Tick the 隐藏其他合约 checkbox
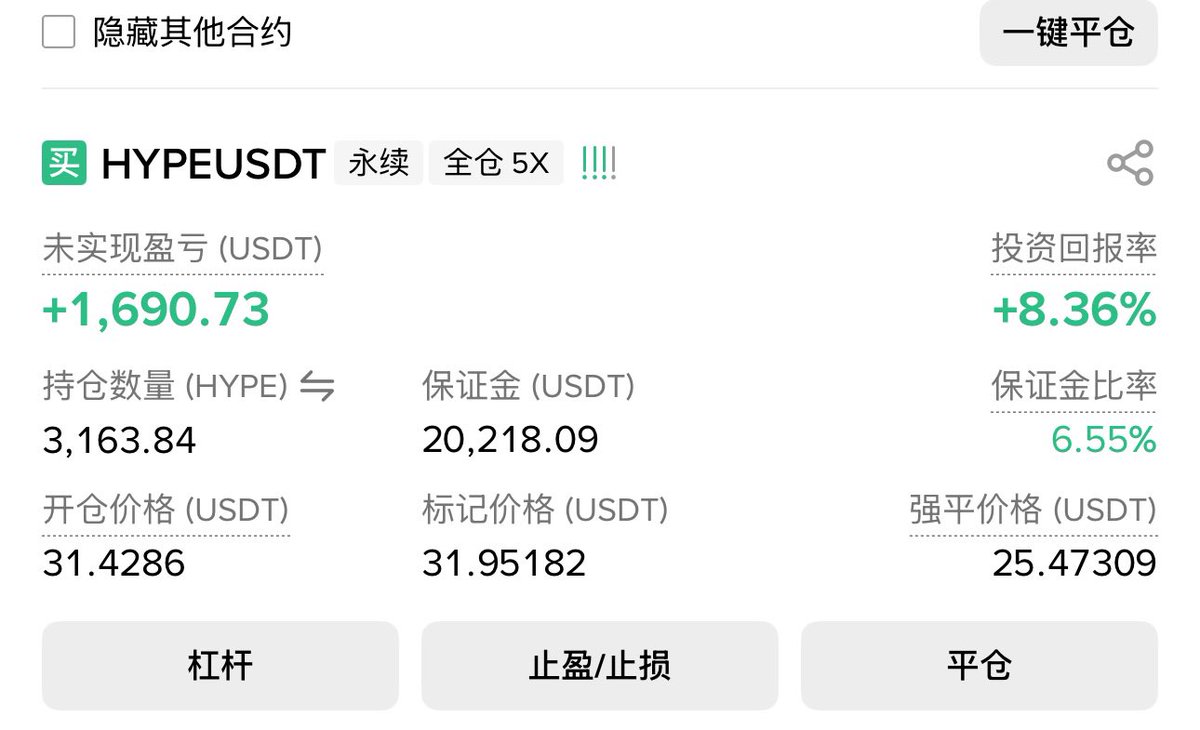The image size is (1200, 730). 59,32
